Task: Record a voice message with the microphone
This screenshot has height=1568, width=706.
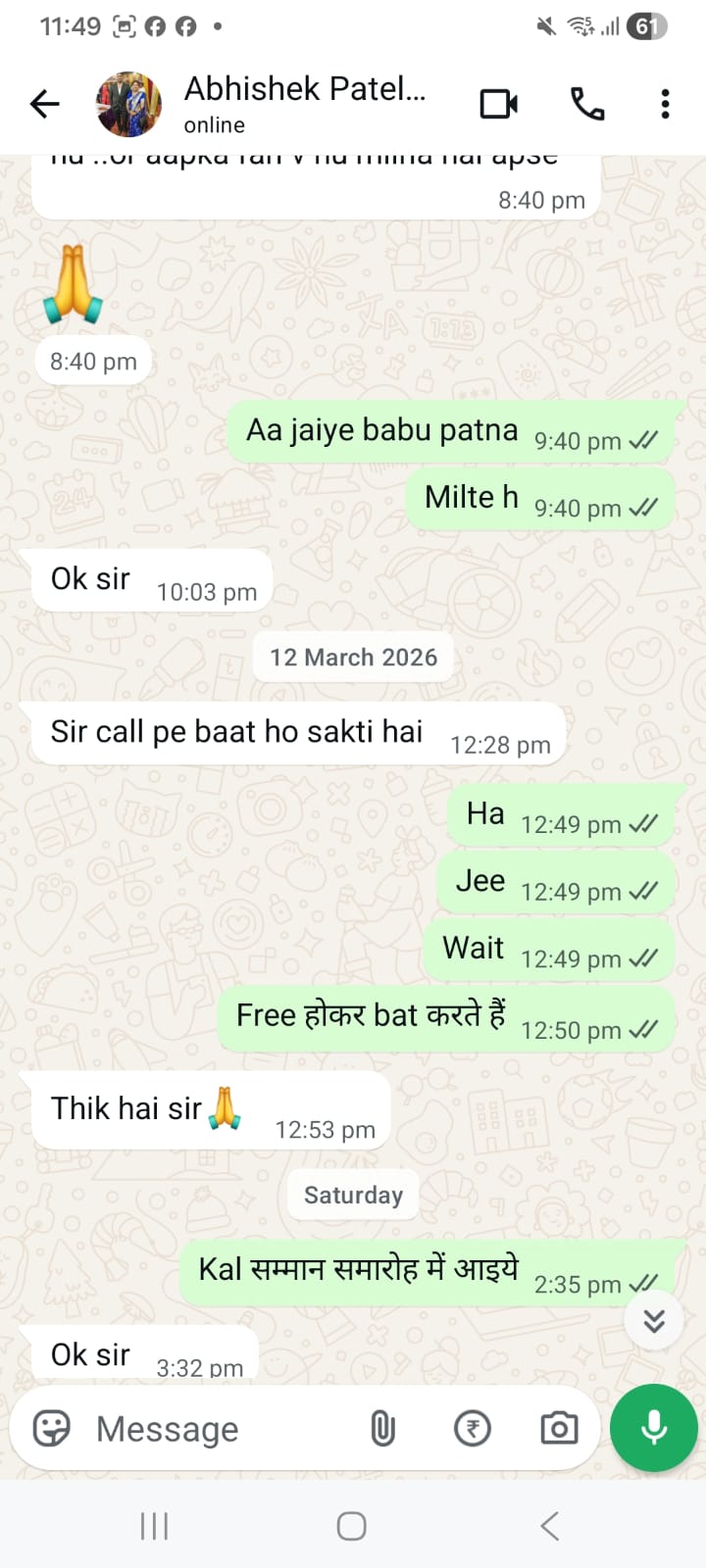Action: [653, 1428]
